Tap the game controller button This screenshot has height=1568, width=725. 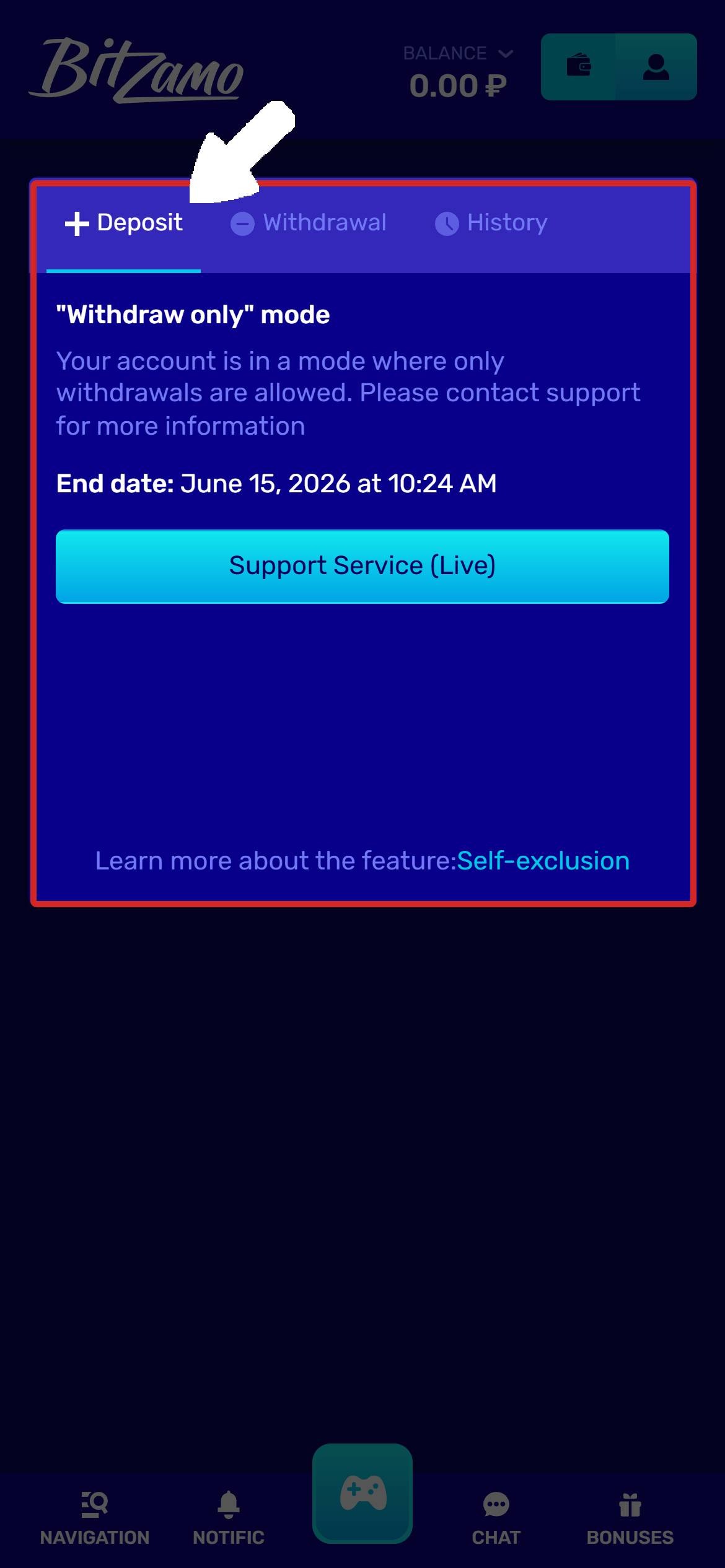[362, 1494]
